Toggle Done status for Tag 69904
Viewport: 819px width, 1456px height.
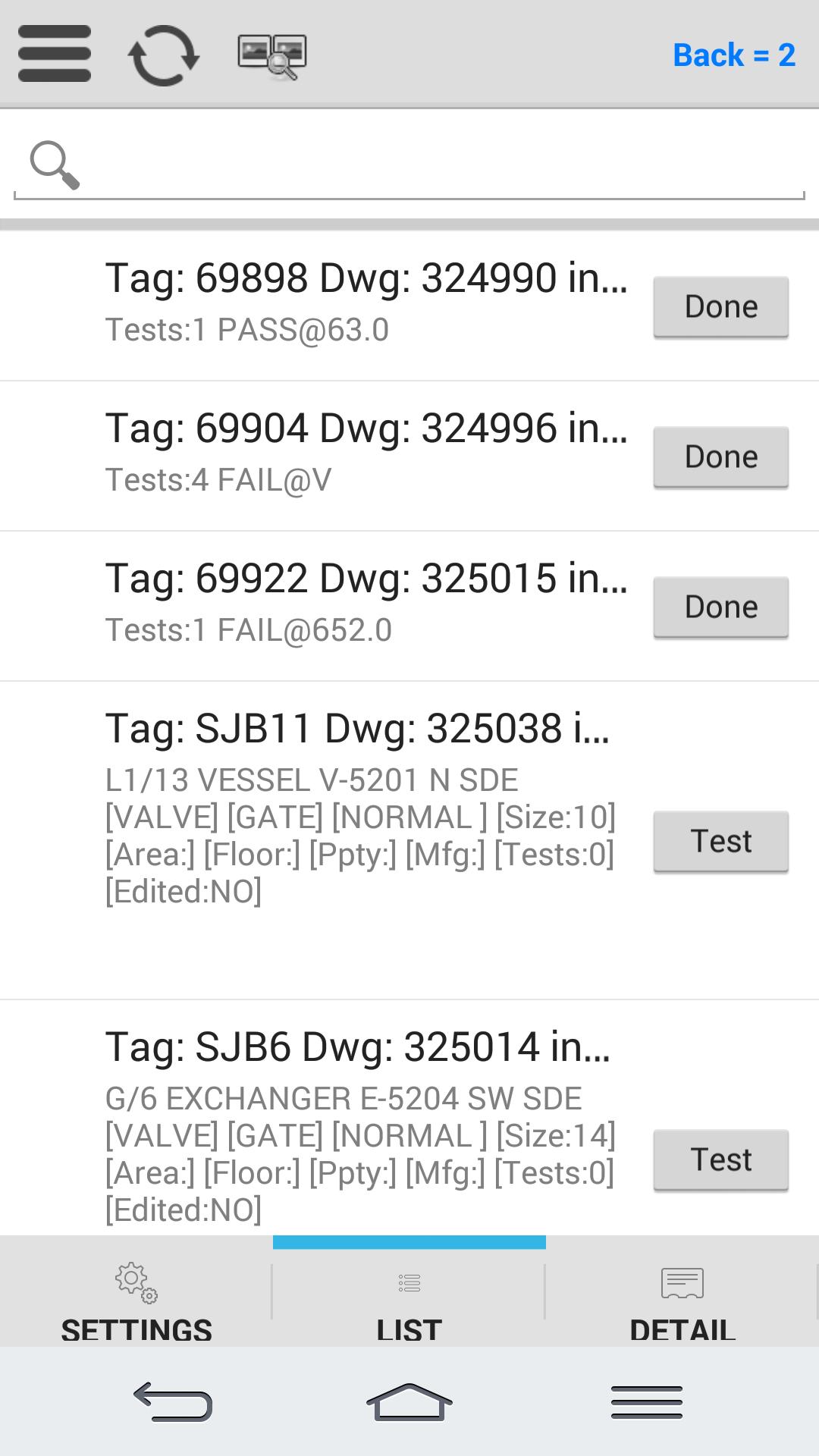[720, 456]
